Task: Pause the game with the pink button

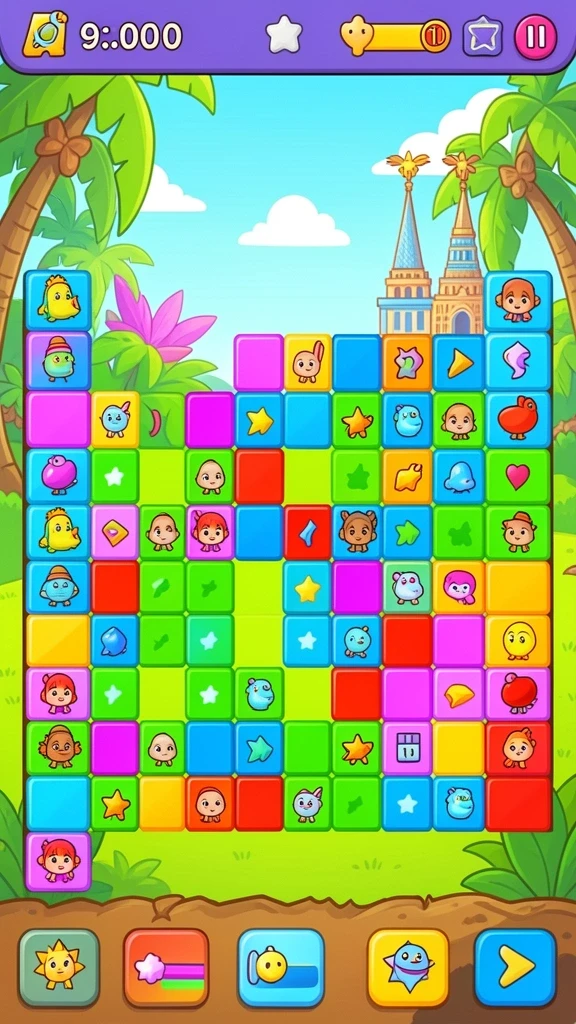Action: click(536, 37)
